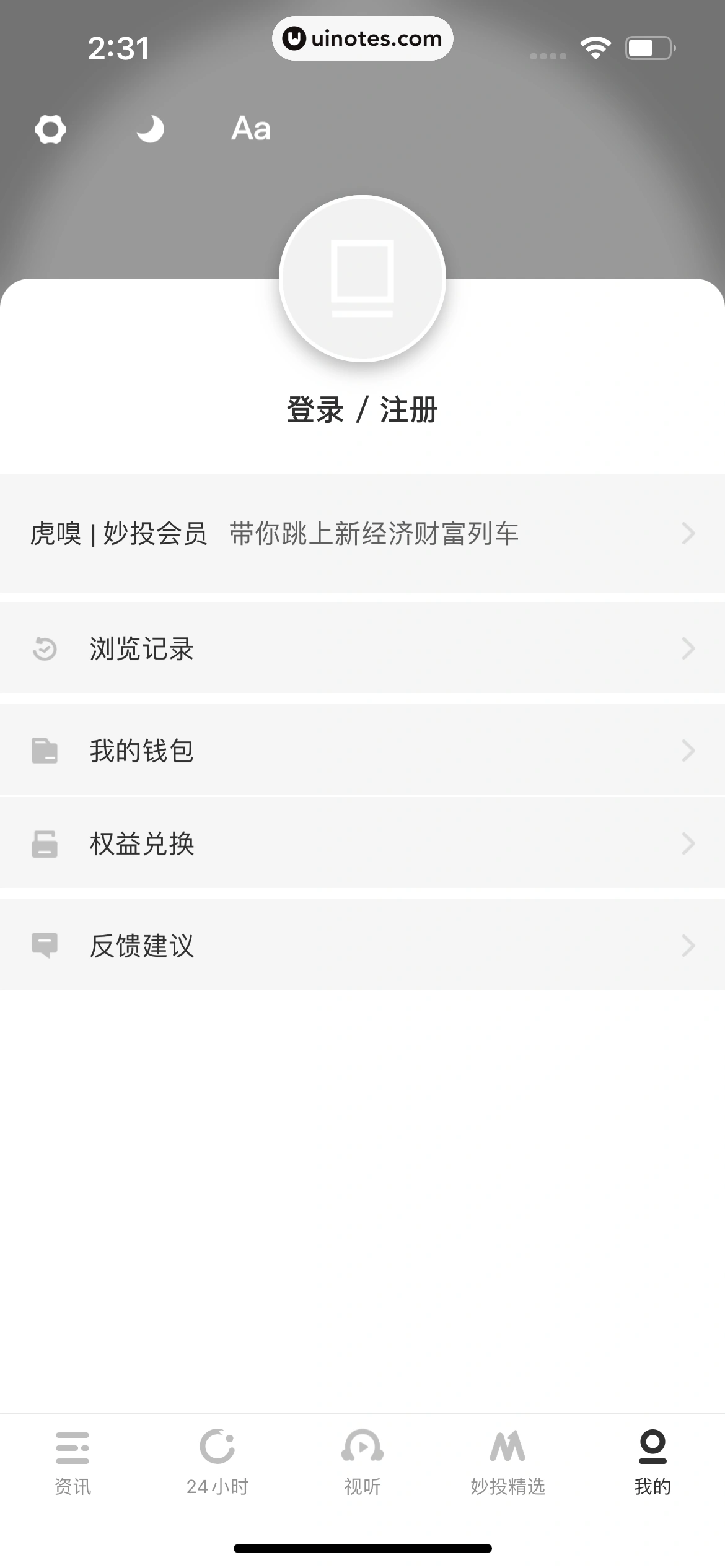
Task: Click the 浏览记录 history icon
Action: (45, 648)
